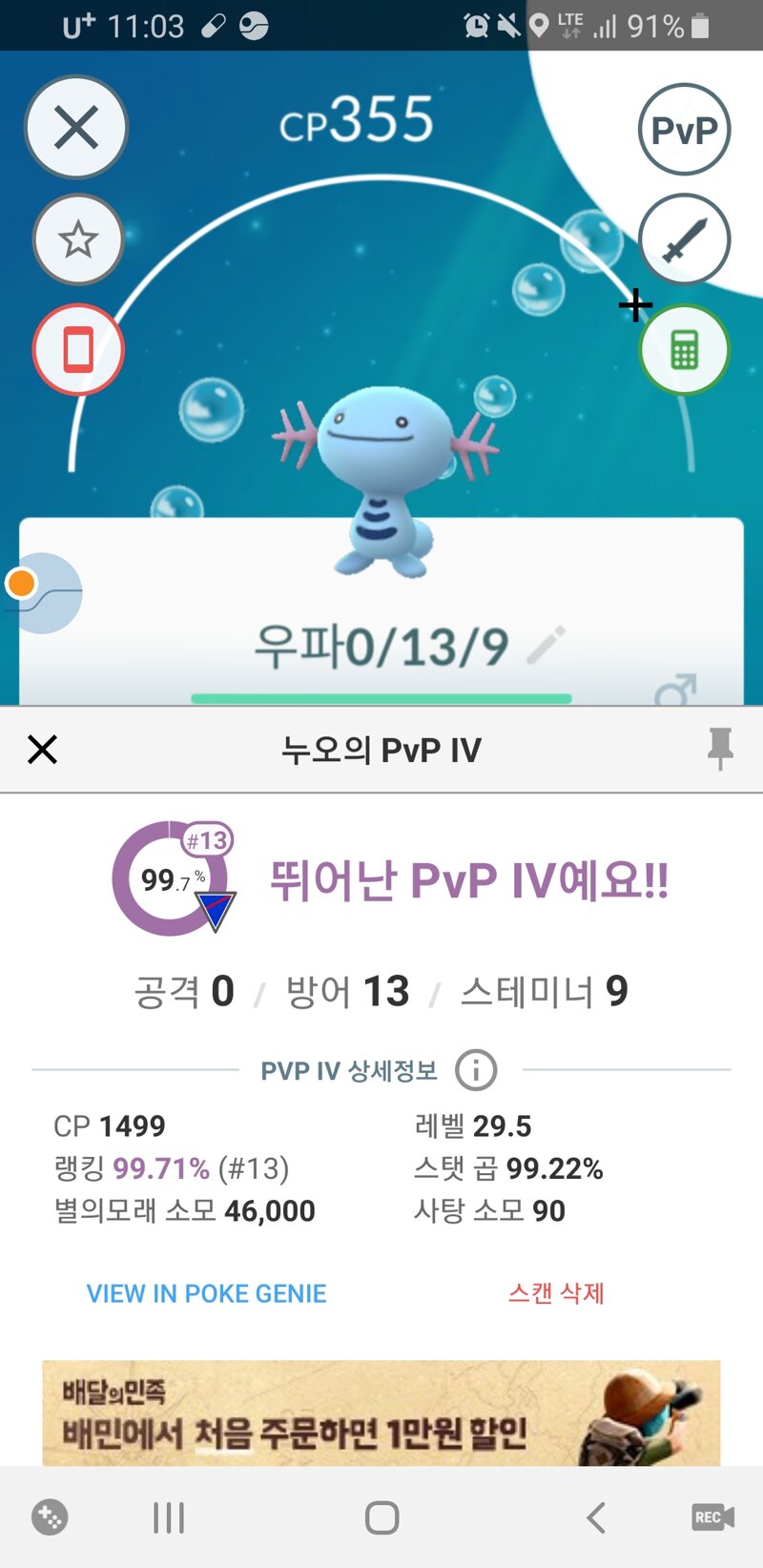Tap VIEW IN POKE GENIE link
The height and width of the screenshot is (1568, 763).
(206, 1293)
